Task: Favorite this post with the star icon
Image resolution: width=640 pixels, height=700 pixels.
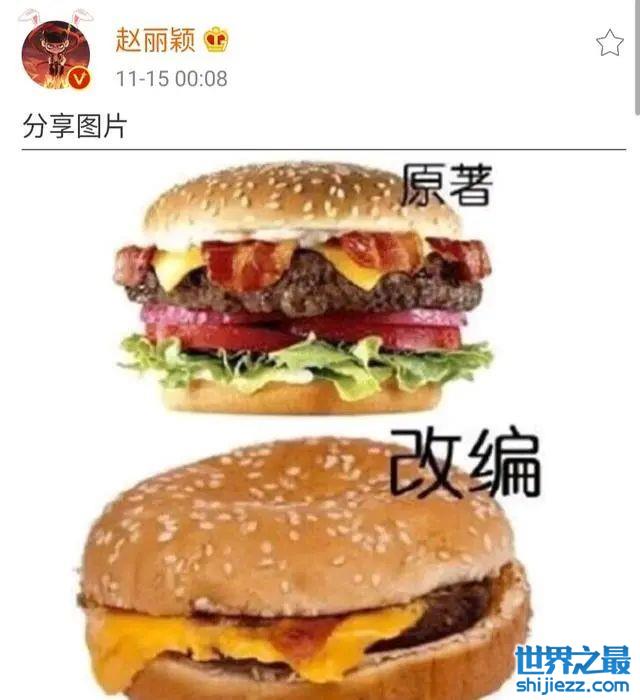Action: click(609, 43)
